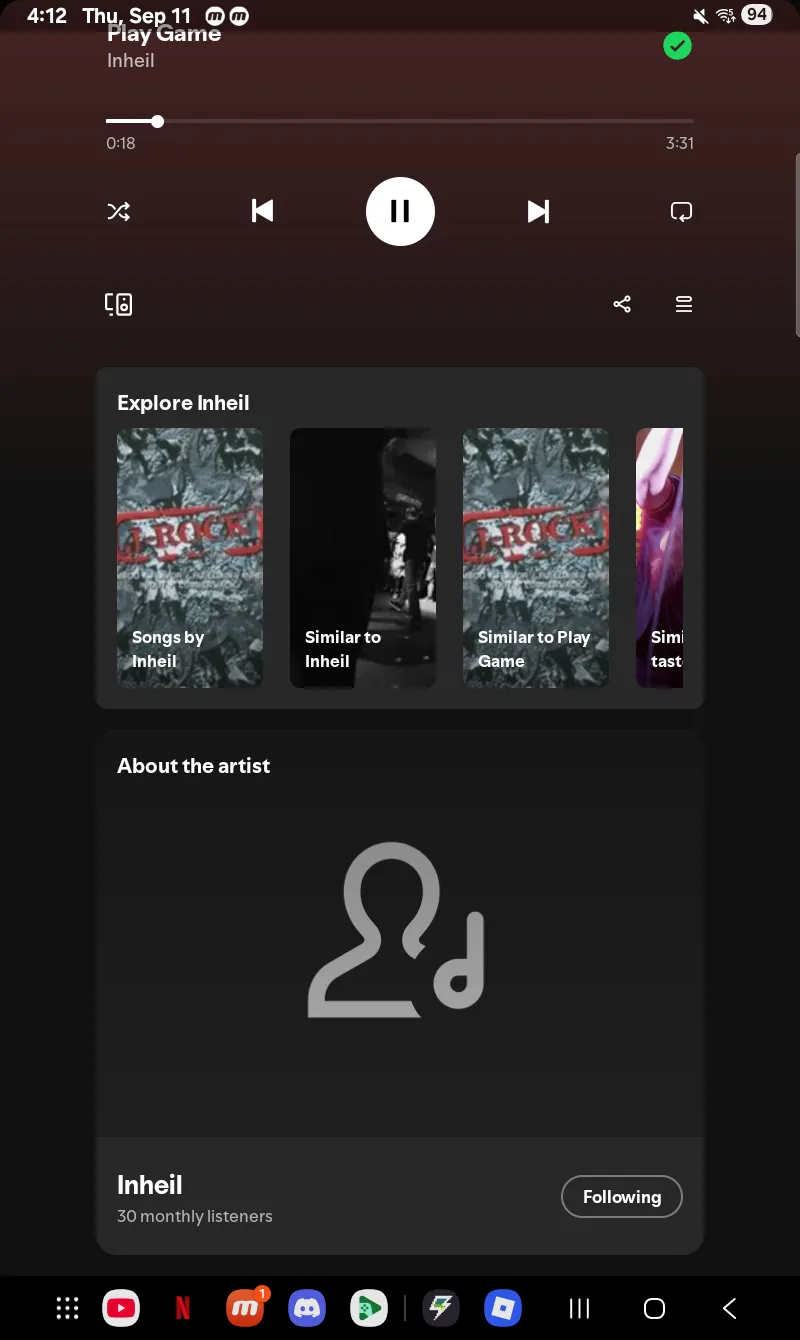
Task: Go back using the navigation bar
Action: (x=730, y=1308)
